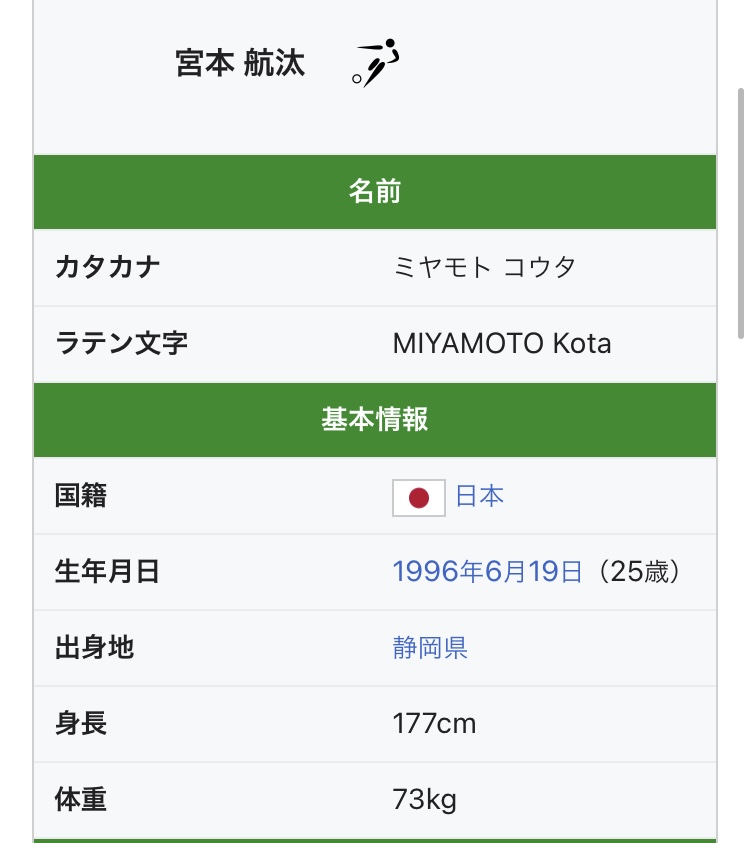Open the 日本 nationality link

pos(480,496)
